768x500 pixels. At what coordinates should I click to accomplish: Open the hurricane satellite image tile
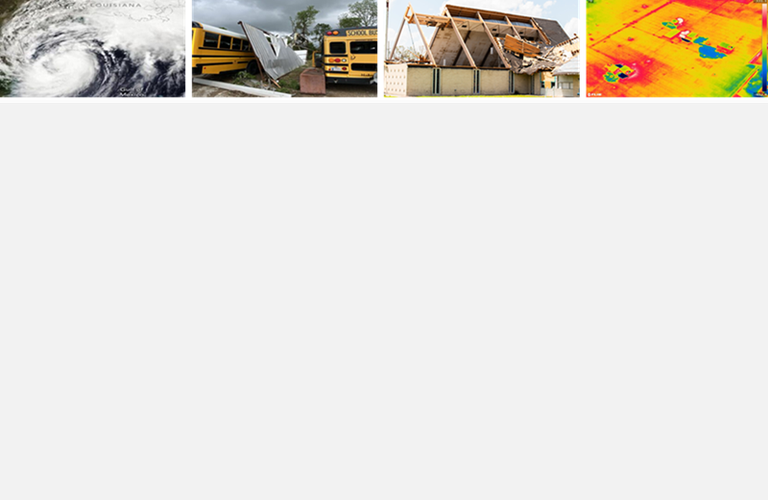point(92,48)
